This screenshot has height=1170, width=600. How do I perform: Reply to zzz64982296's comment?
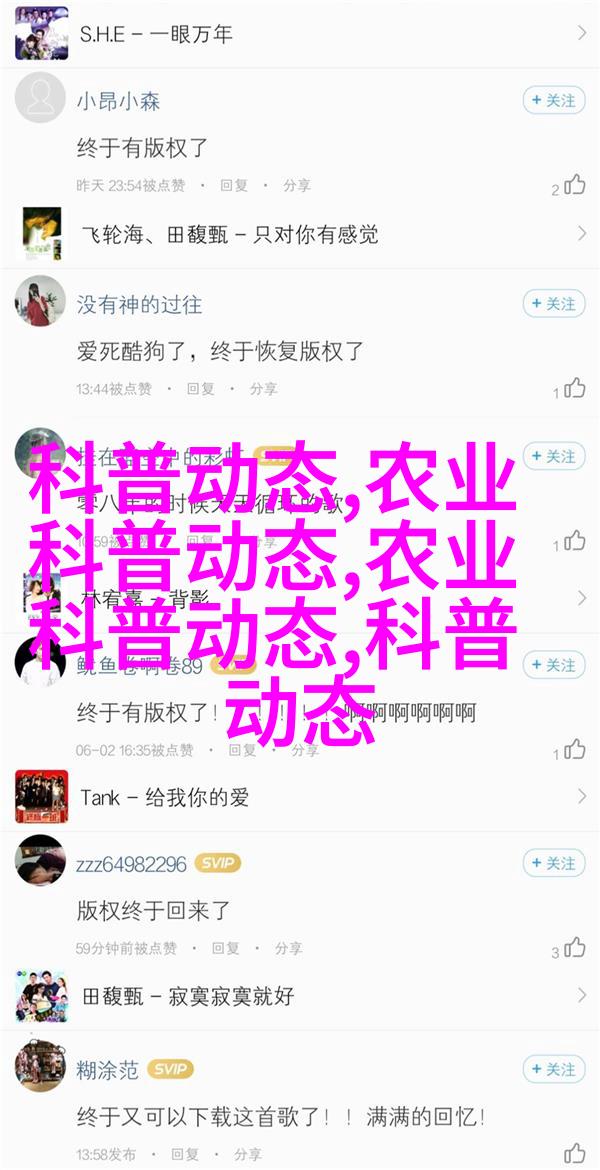226,948
